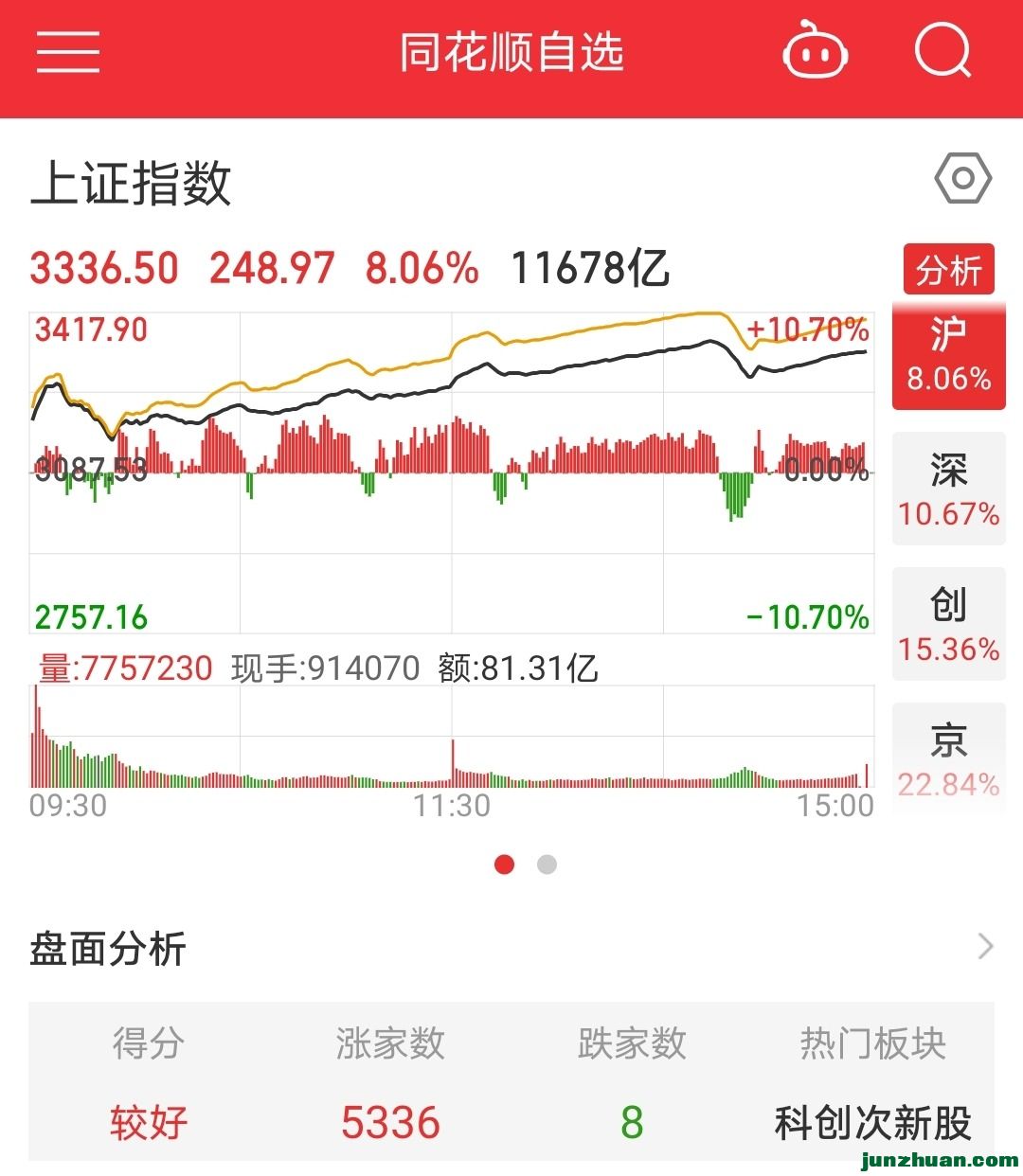1023x1176 pixels.
Task: Expand 盘面分析 via its chevron
Action: click(x=985, y=946)
